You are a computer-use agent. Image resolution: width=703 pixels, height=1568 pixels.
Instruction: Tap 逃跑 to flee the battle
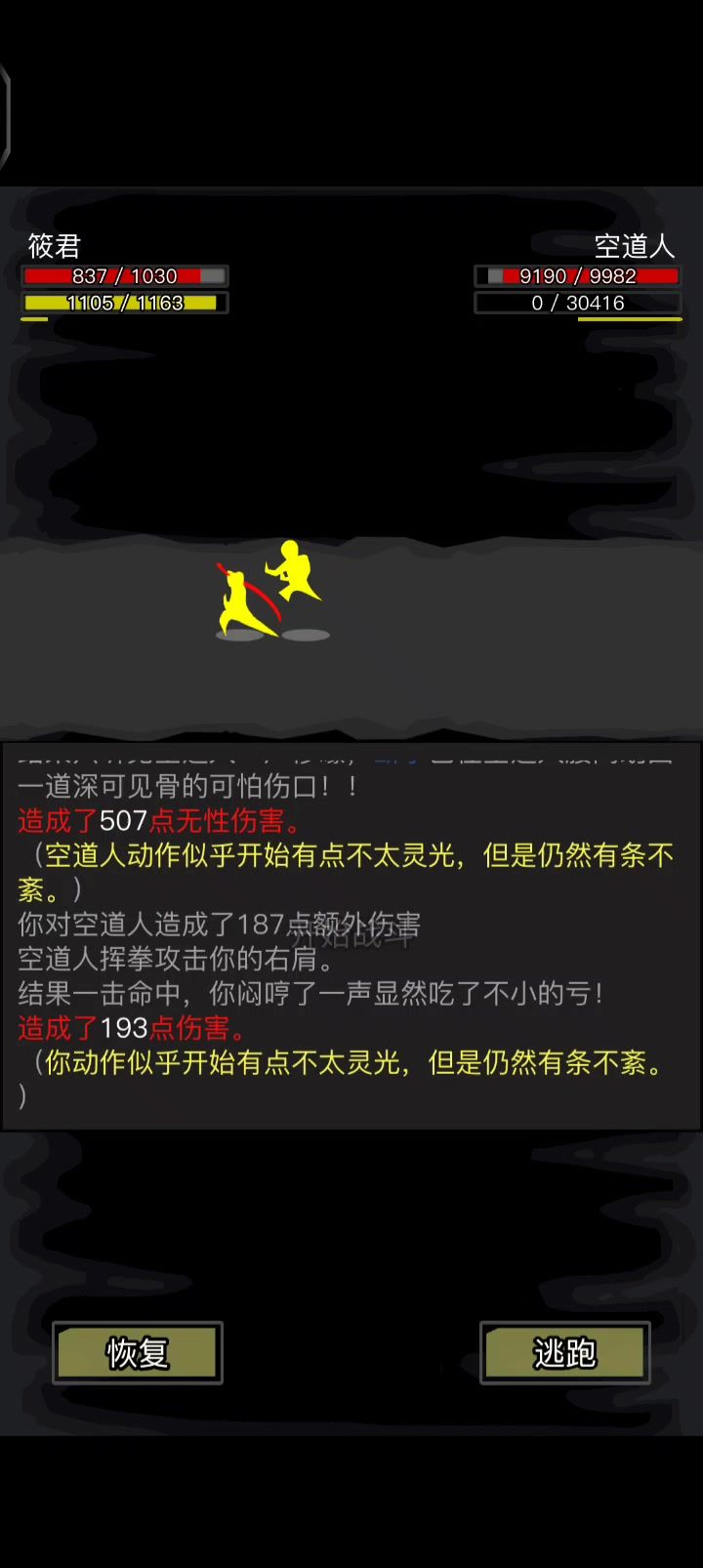coord(565,1352)
